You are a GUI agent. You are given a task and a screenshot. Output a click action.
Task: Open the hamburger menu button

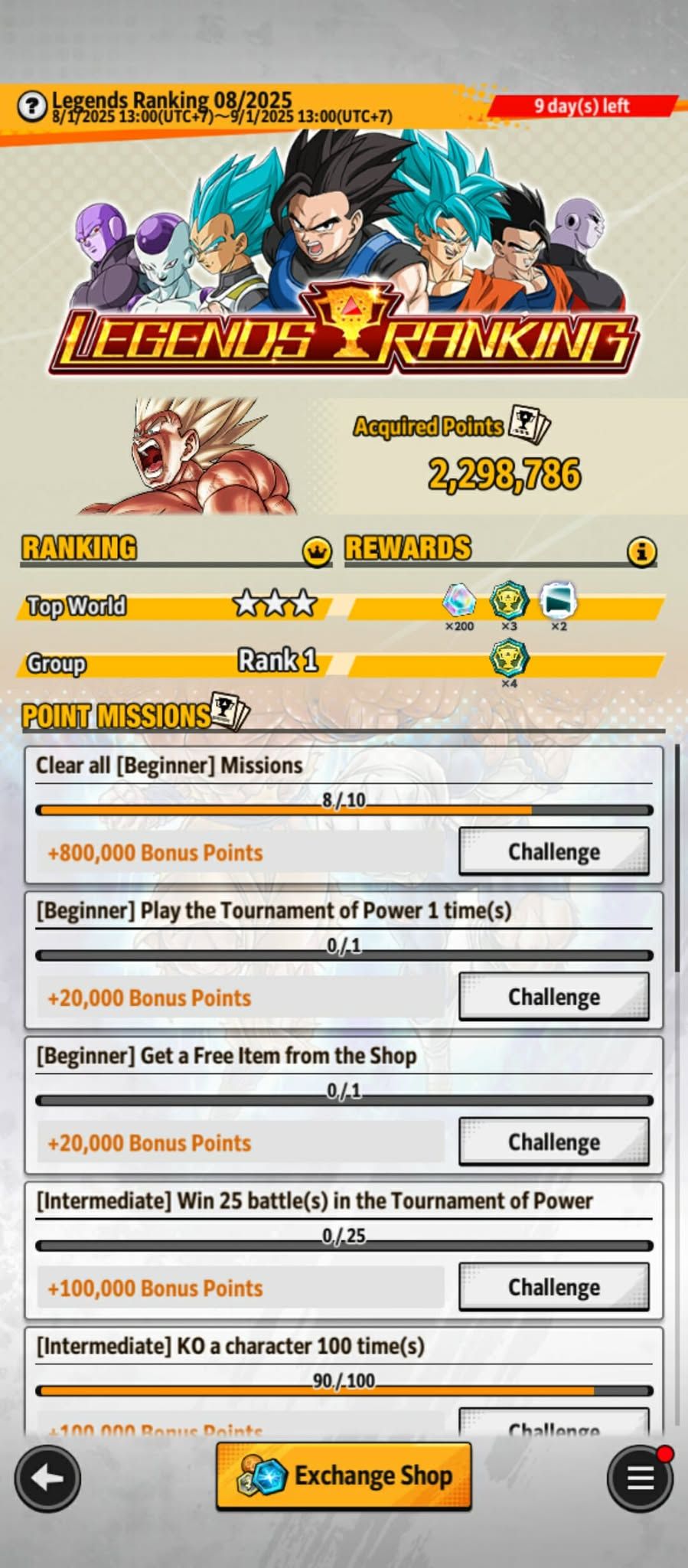click(x=640, y=1478)
